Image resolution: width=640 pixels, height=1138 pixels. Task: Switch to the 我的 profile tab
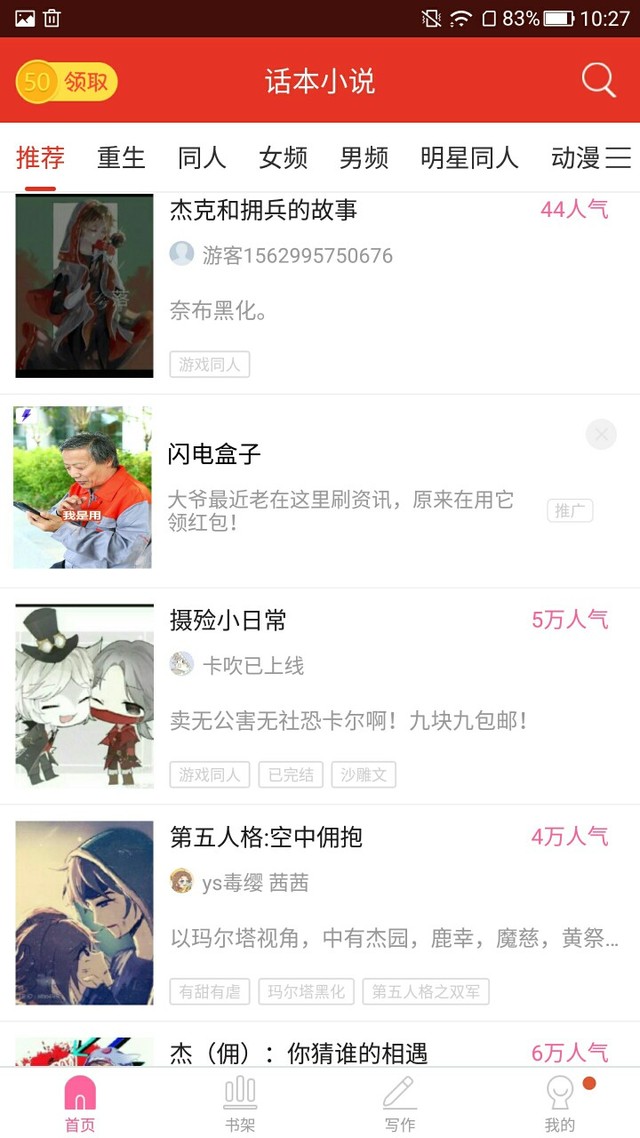(x=560, y=1104)
